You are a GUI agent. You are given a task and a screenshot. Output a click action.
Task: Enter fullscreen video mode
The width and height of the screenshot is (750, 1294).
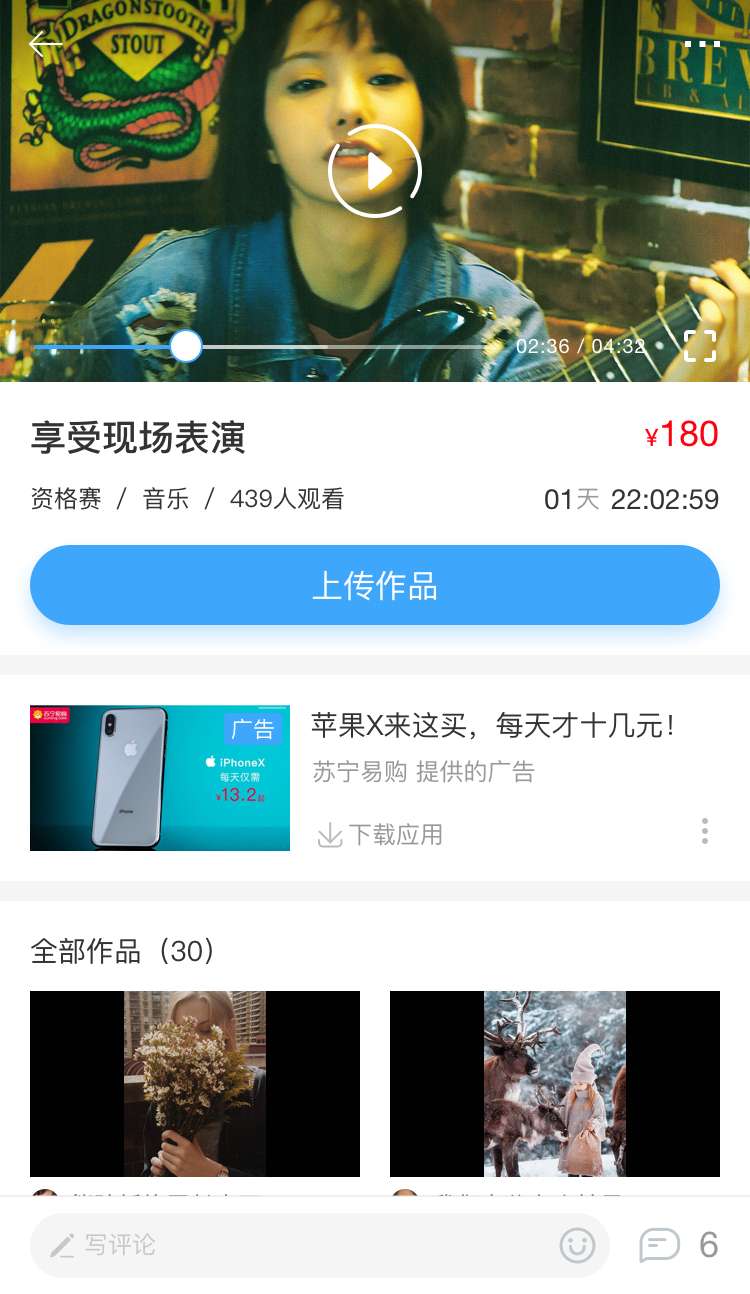coord(700,345)
